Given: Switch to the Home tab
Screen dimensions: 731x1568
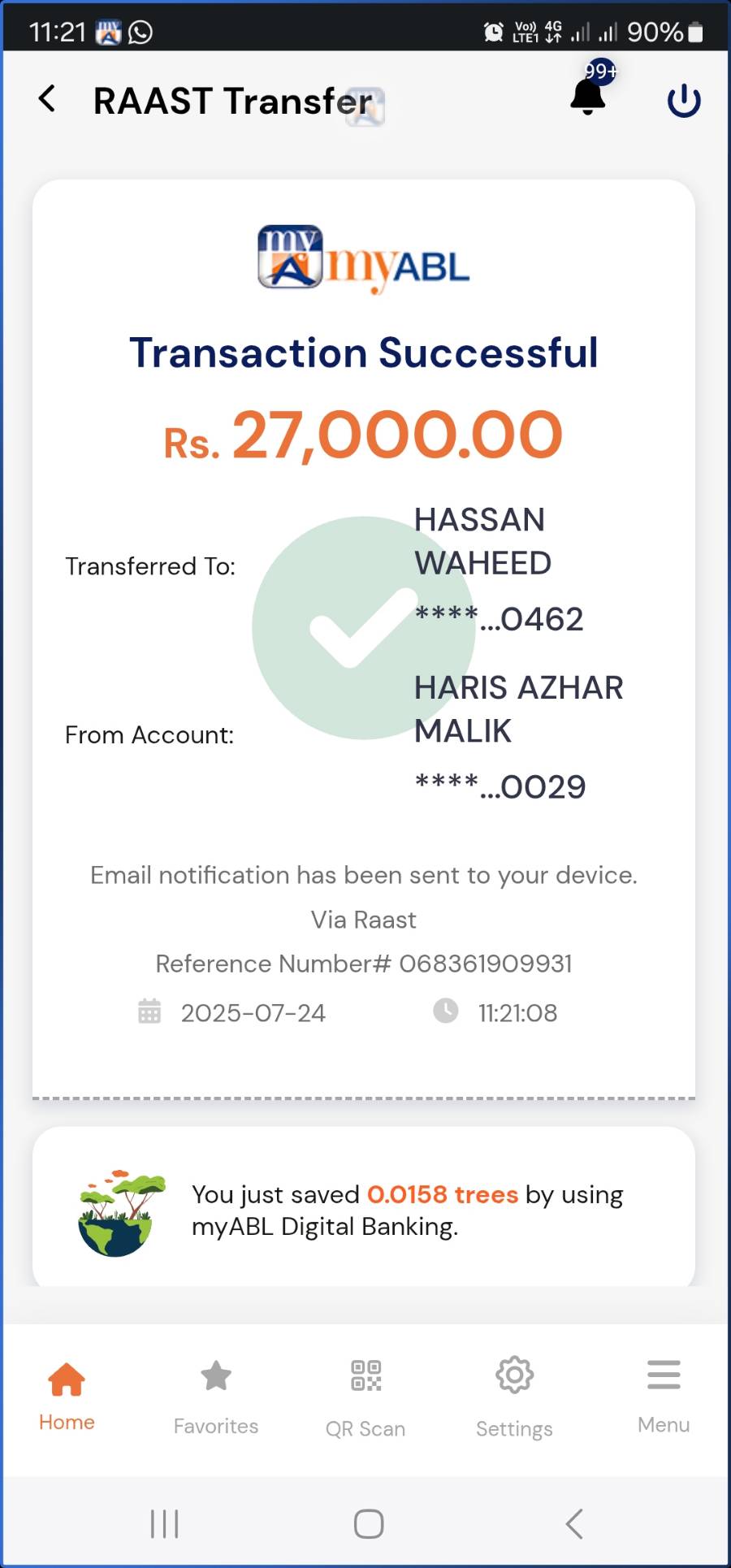Looking at the screenshot, I should tap(67, 1396).
